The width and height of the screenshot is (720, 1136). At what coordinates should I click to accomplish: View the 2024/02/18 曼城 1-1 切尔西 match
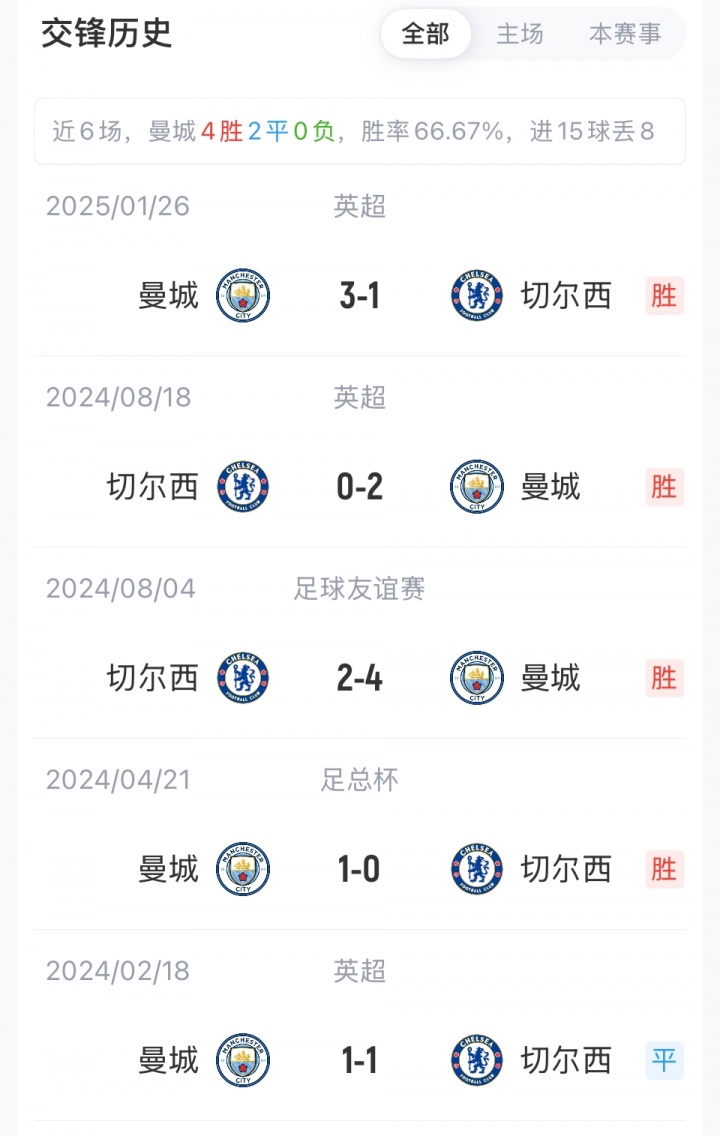coord(360,1060)
